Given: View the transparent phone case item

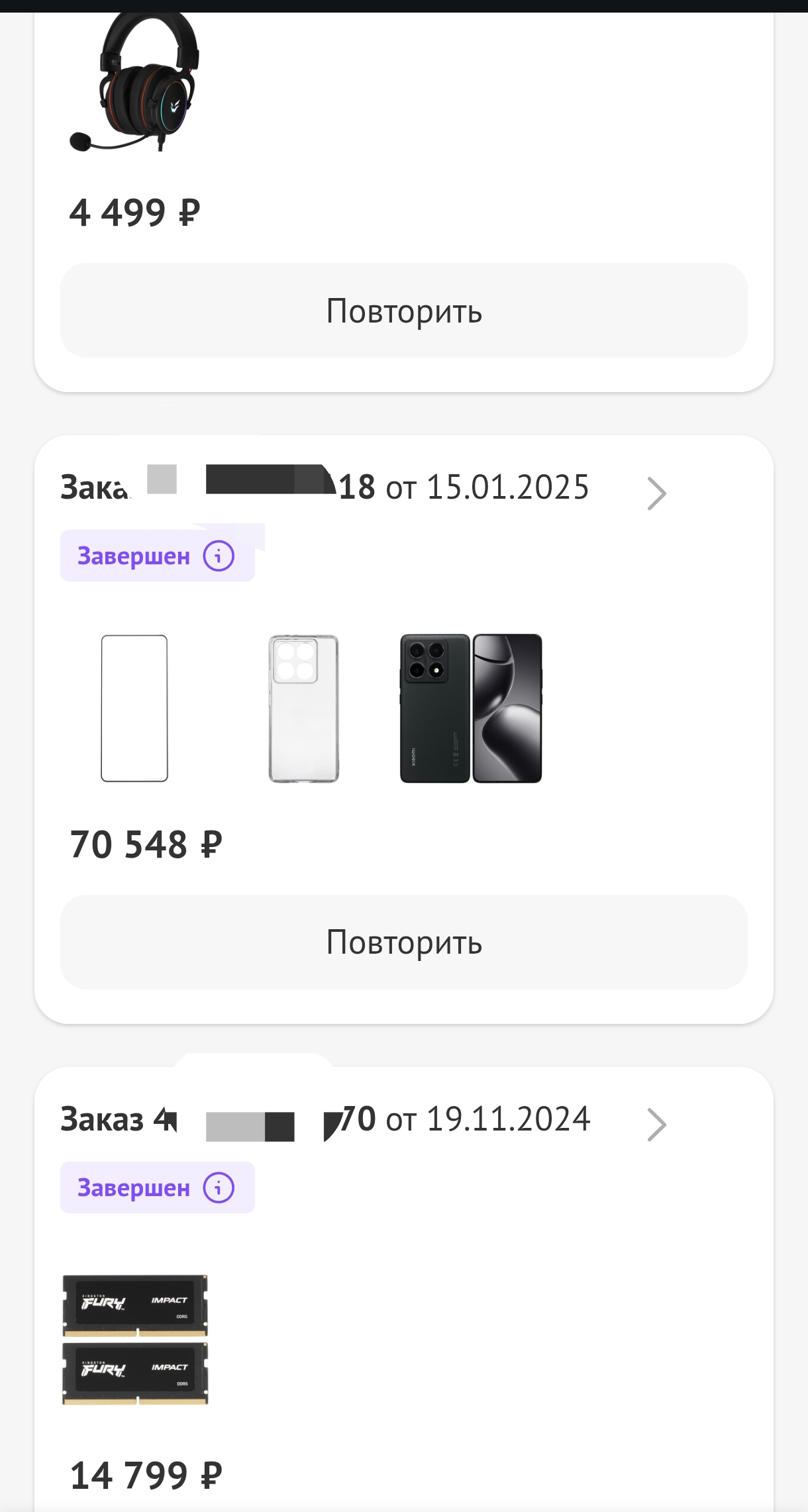Looking at the screenshot, I should coord(303,708).
